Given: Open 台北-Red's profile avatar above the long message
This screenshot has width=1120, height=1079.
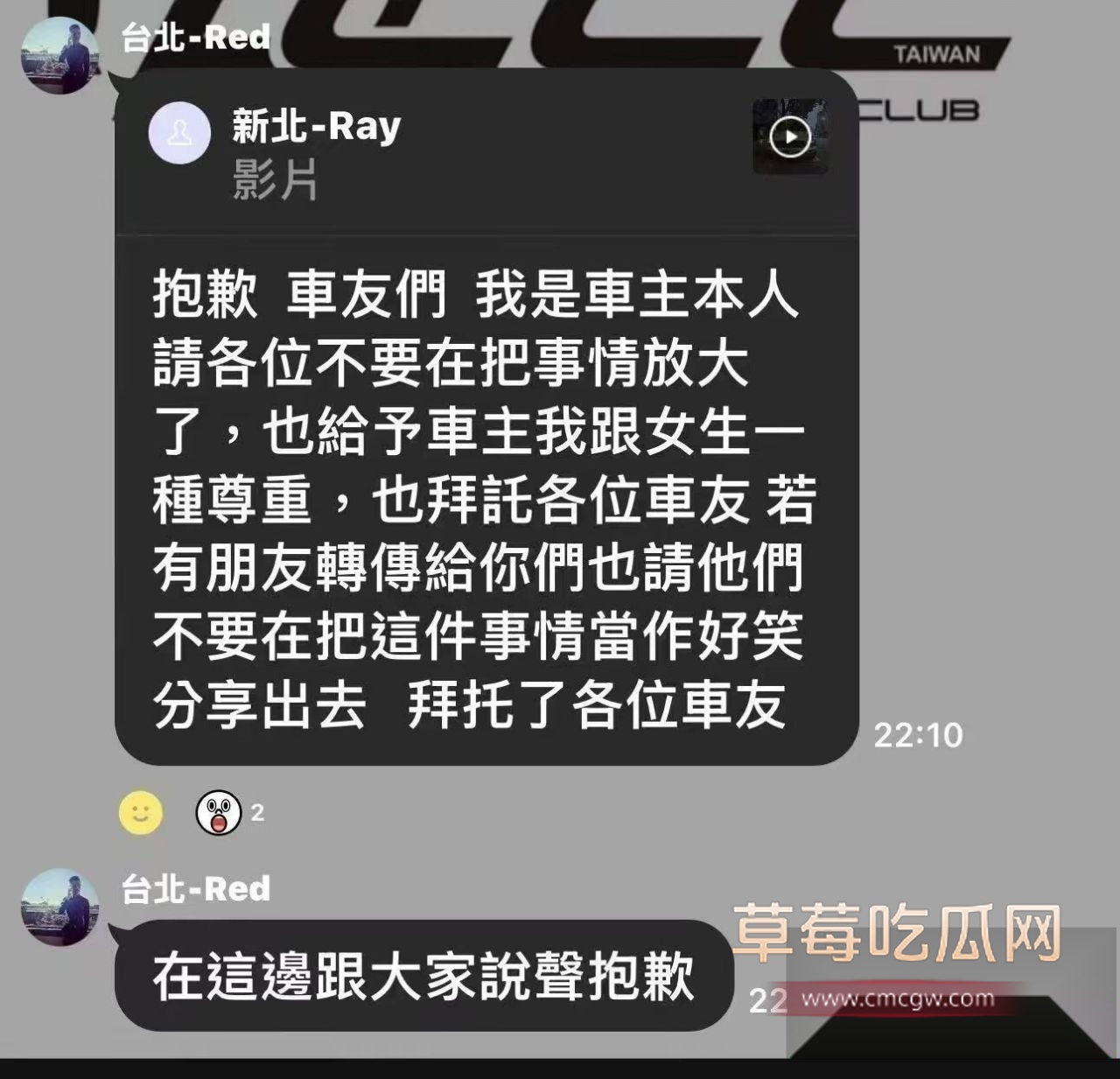Looking at the screenshot, I should [59, 54].
